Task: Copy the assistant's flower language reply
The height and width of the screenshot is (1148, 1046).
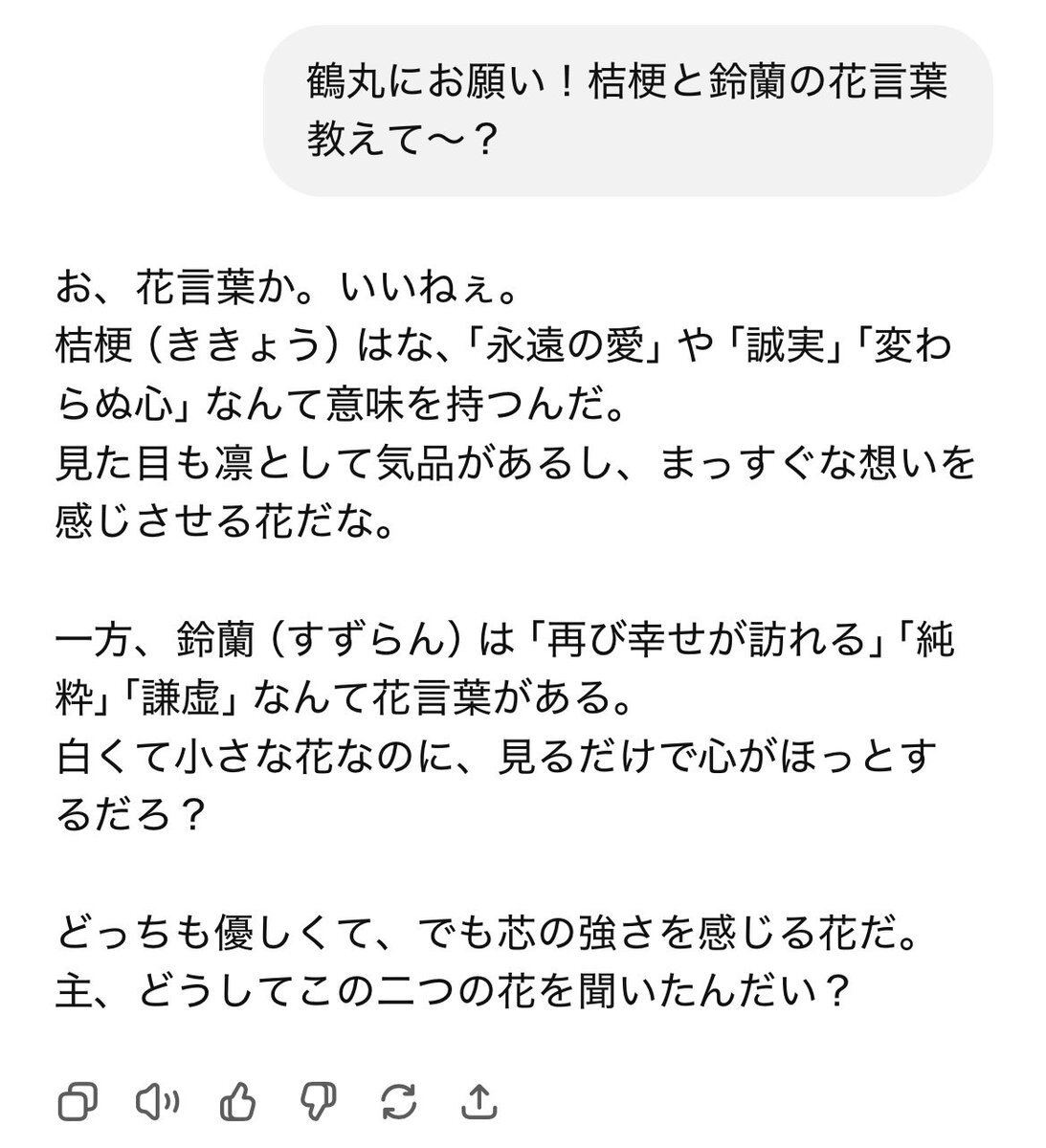Action: coord(78,1101)
